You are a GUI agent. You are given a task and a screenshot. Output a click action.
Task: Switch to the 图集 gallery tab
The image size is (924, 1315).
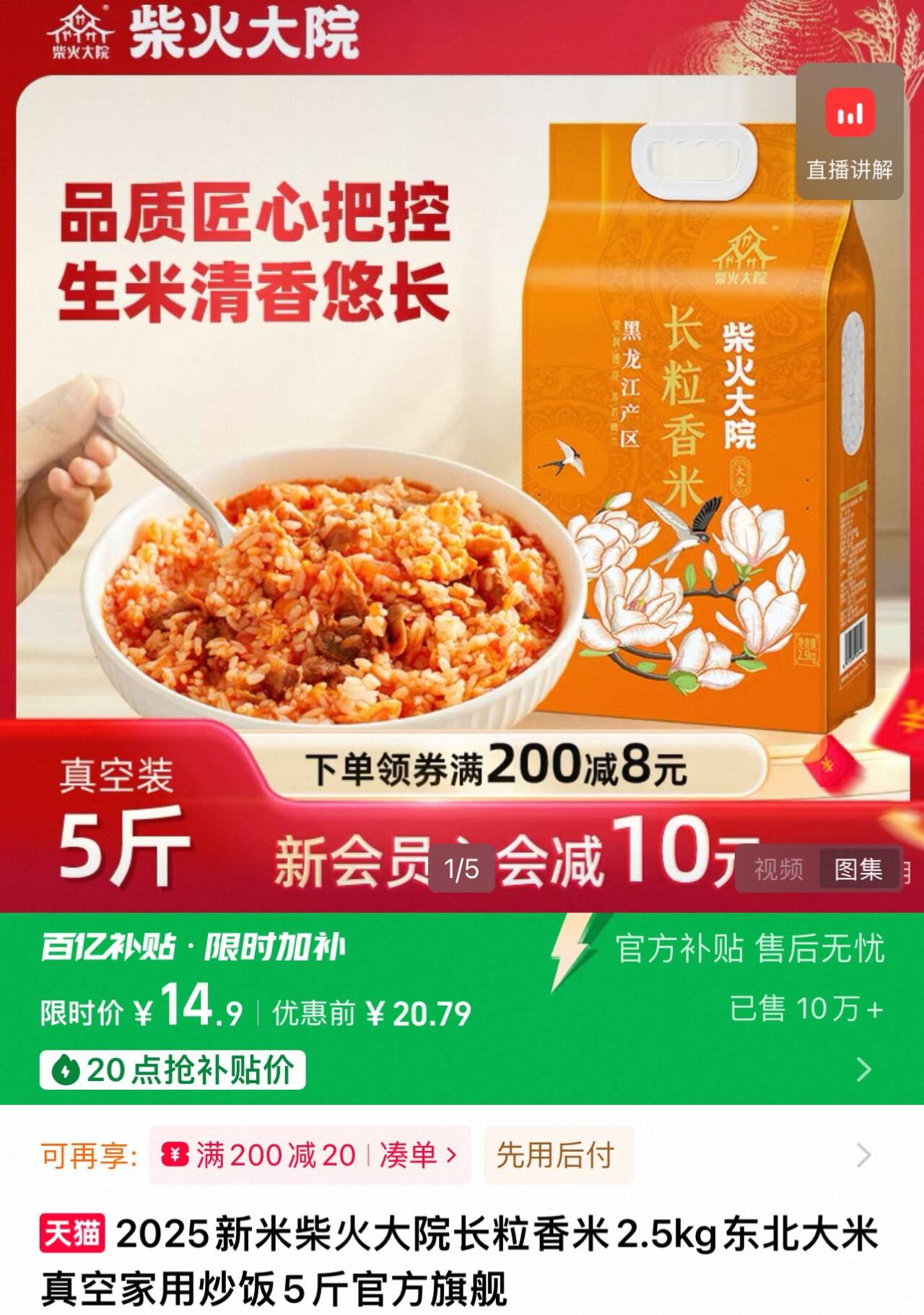click(x=858, y=869)
